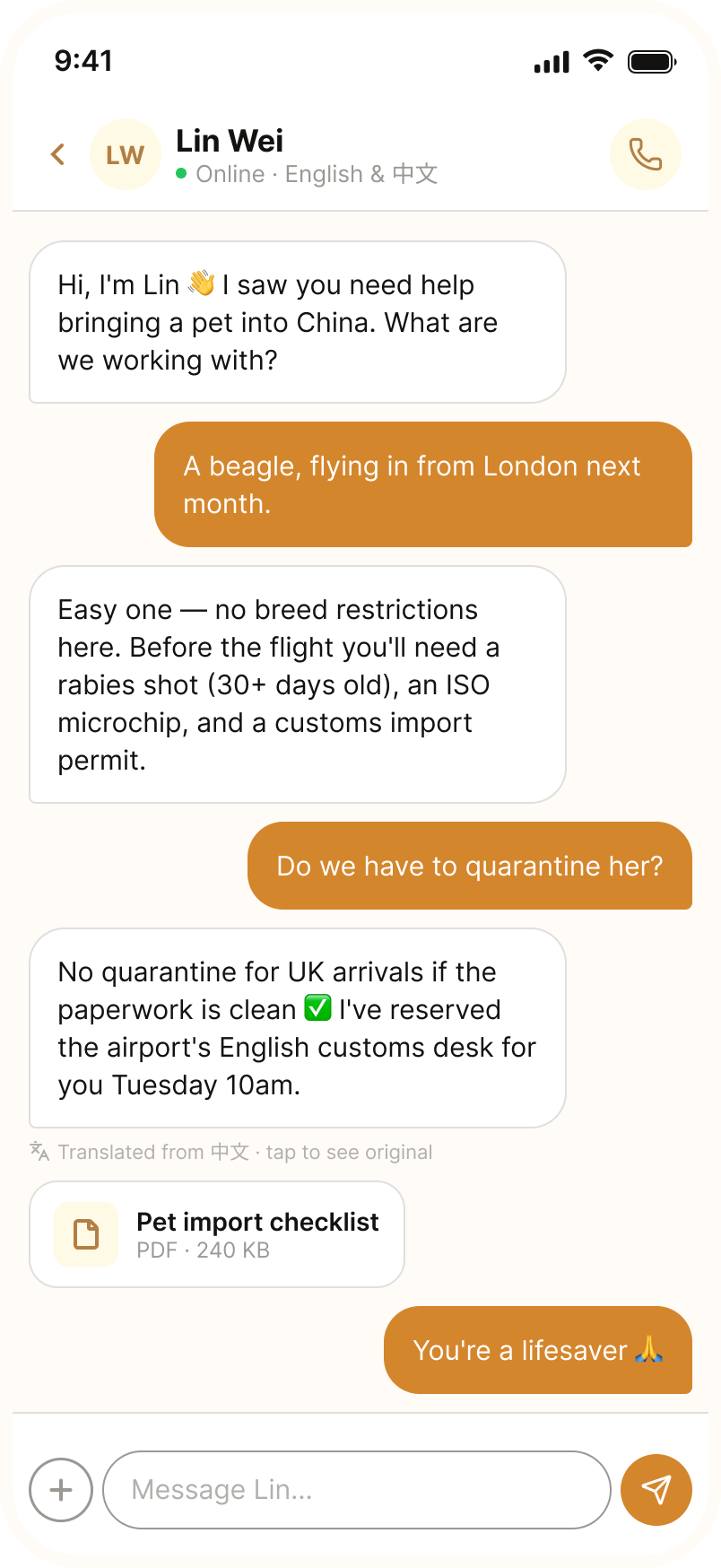Send the message with paper plane button
721x1568 pixels.
(656, 1490)
